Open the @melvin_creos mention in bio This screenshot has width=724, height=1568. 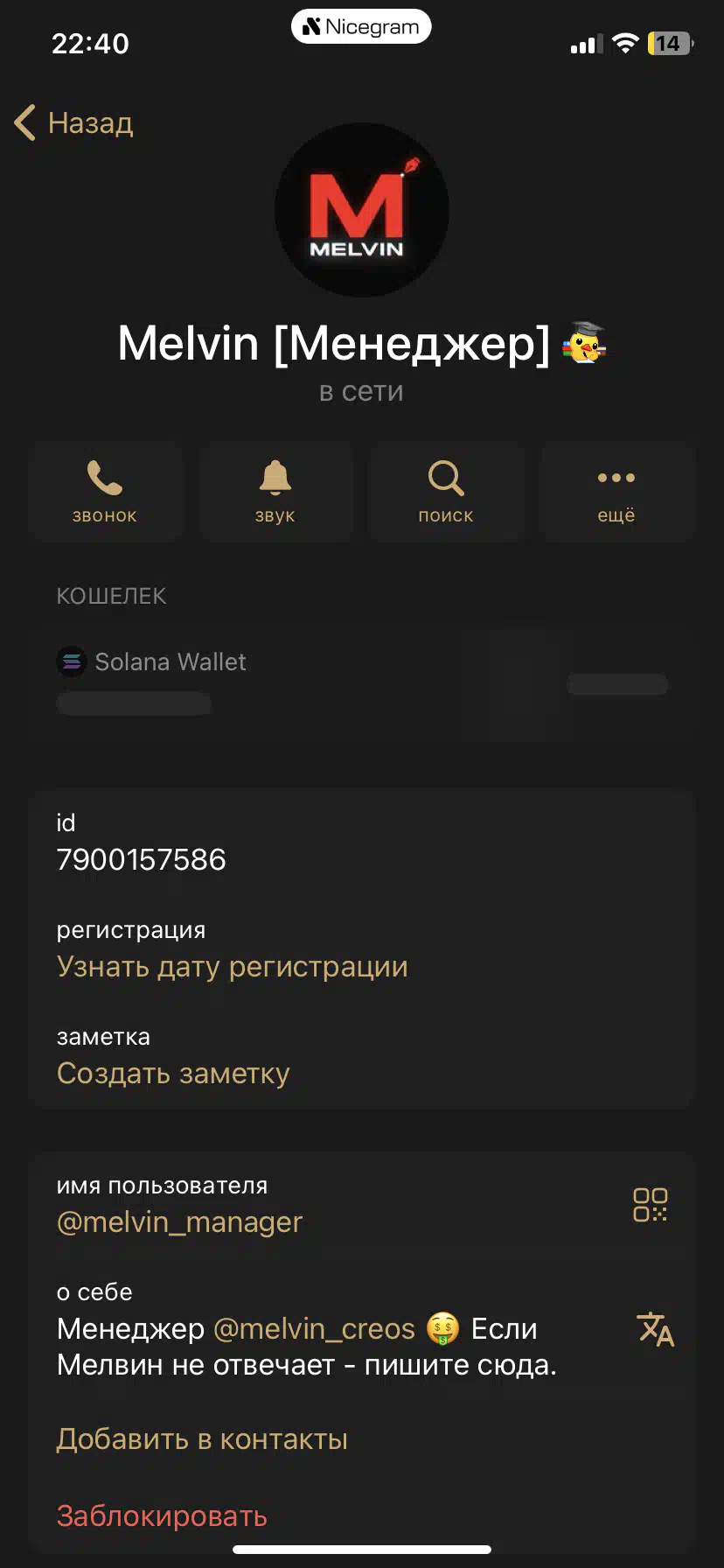tap(314, 1329)
